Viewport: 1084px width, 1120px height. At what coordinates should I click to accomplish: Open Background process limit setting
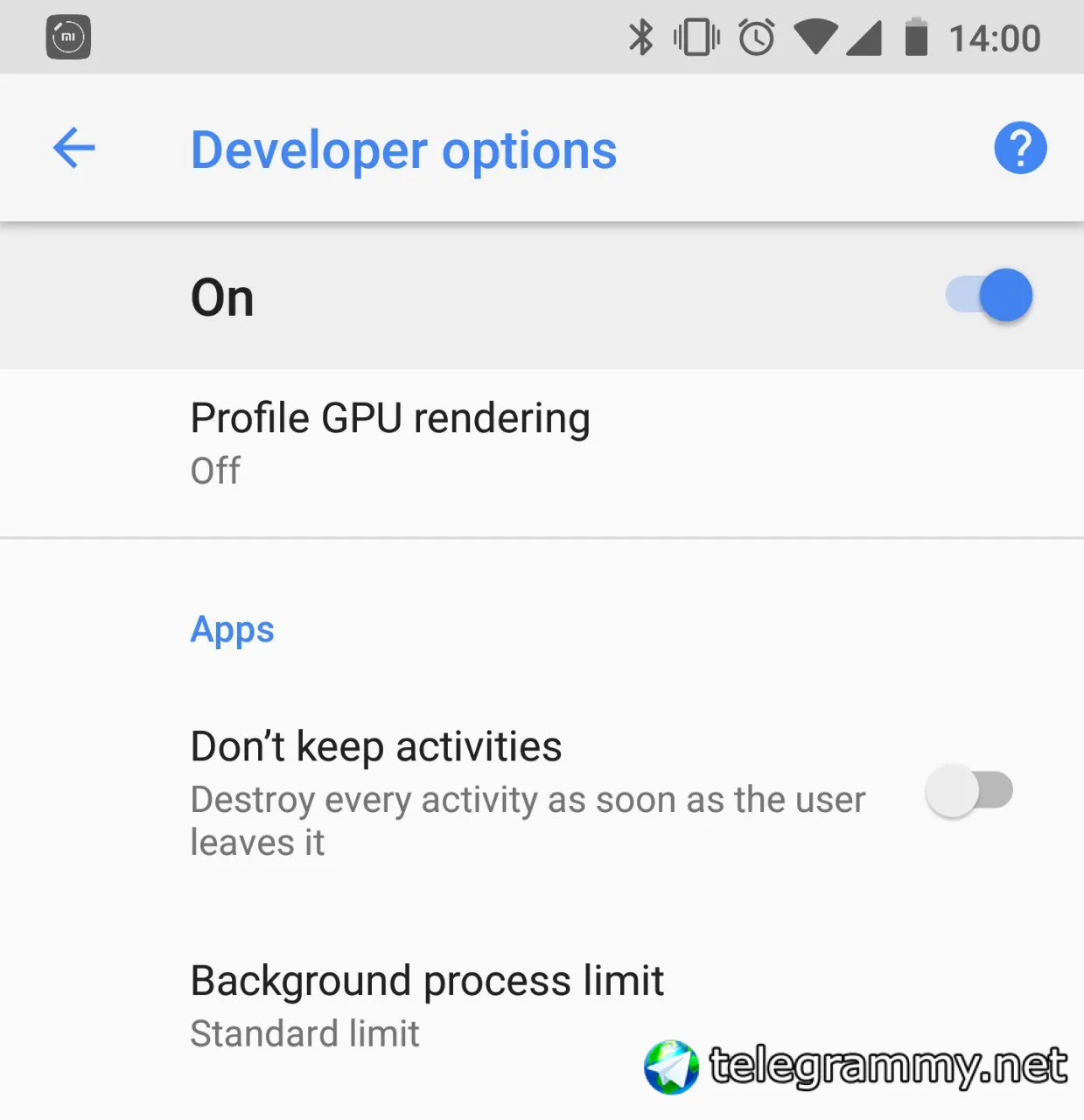point(542,1006)
